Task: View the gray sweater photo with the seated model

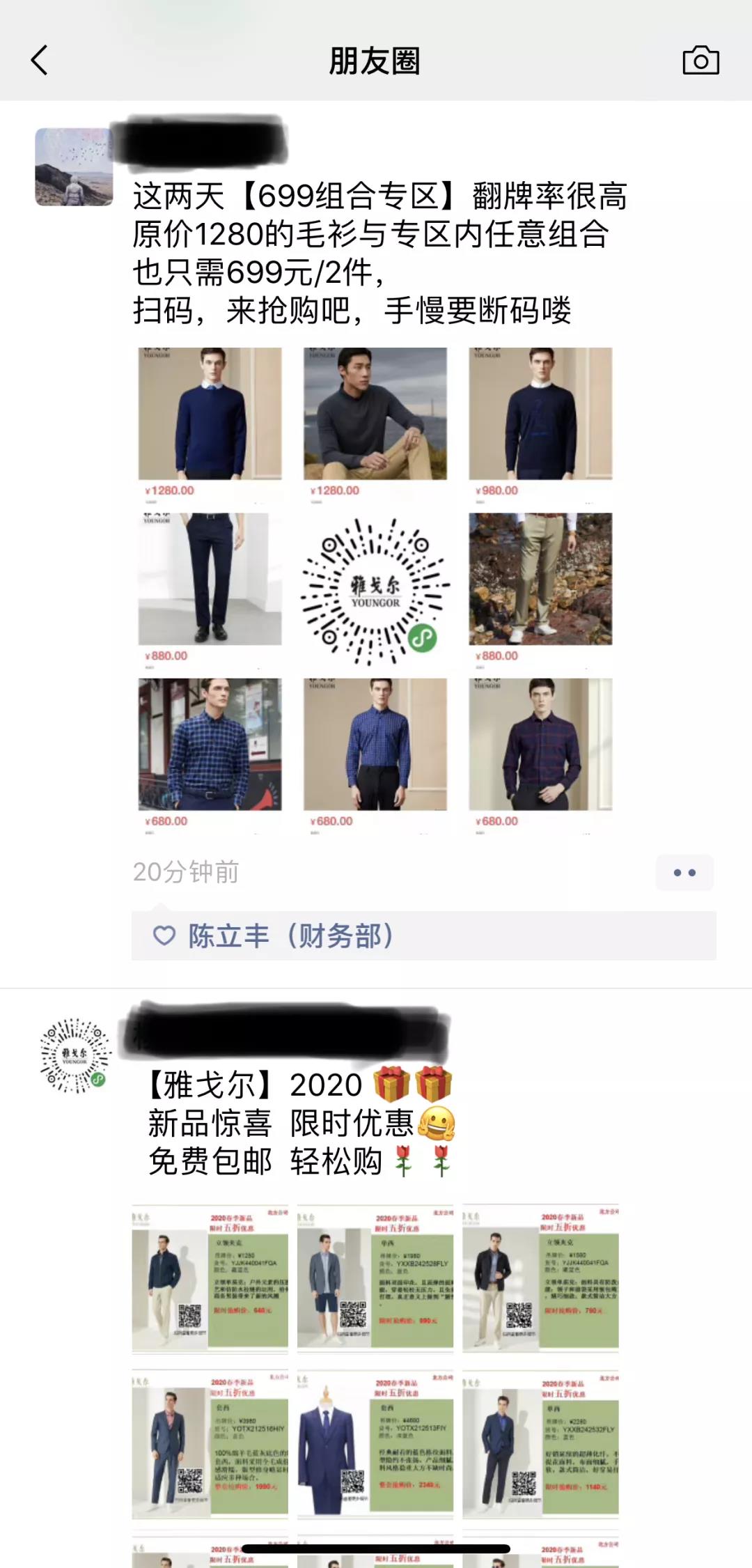Action: pos(375,421)
